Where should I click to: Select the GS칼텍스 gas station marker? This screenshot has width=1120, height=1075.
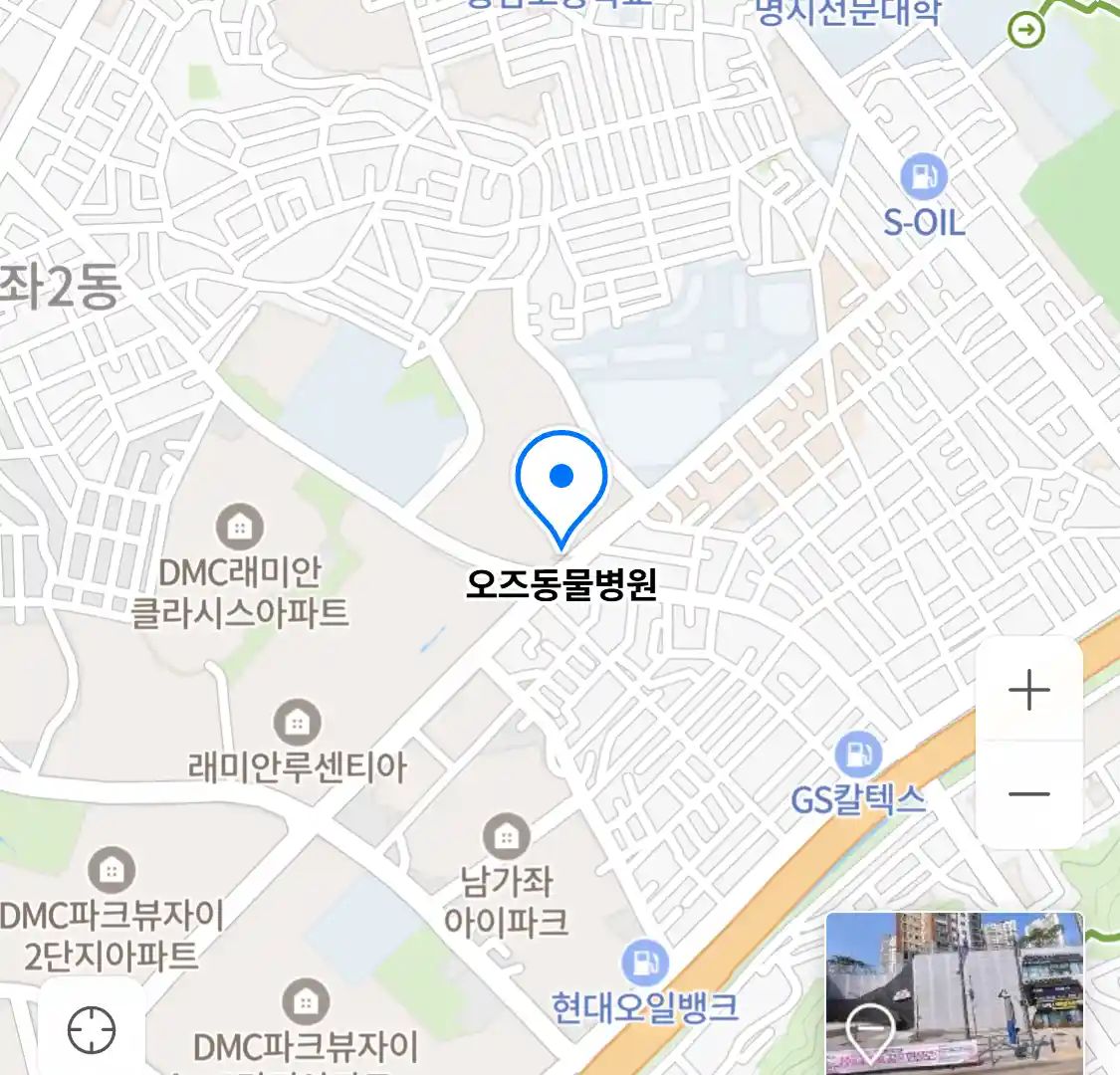click(857, 755)
